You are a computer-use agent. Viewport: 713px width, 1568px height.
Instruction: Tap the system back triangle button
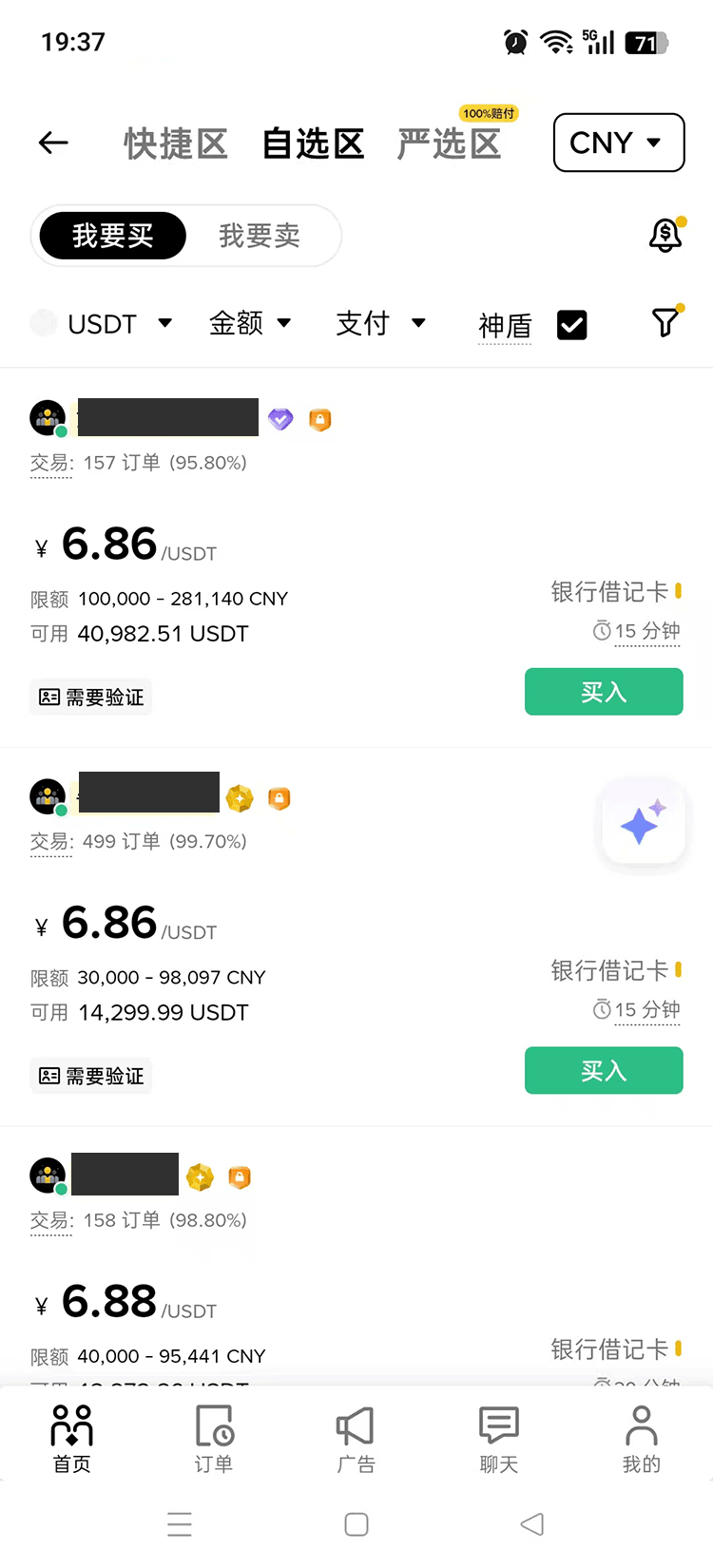pos(532,1524)
